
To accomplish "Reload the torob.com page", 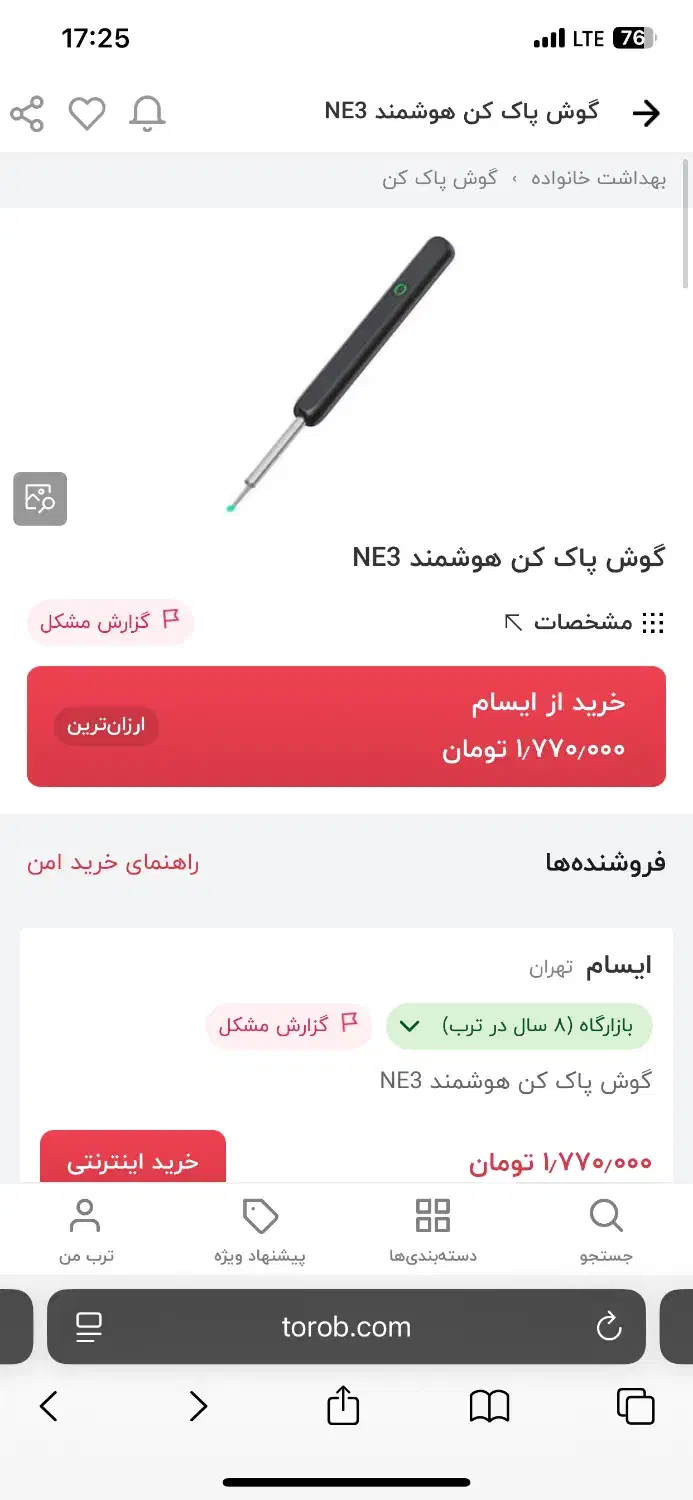I will 608,1327.
